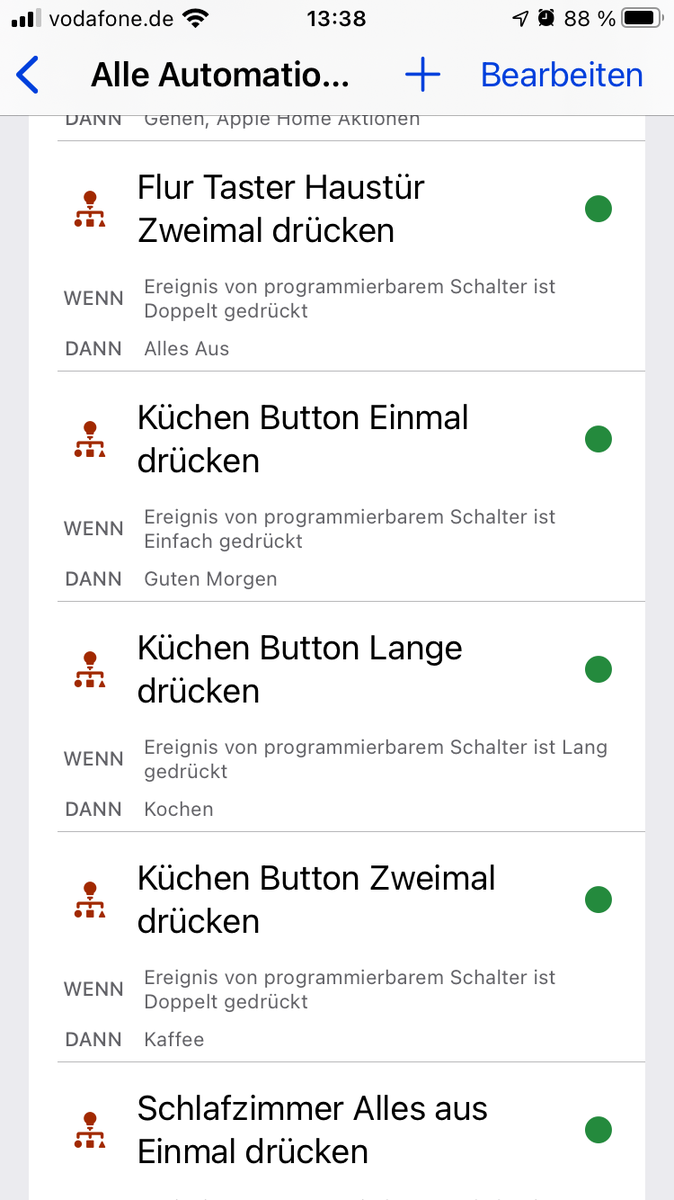Toggle the green dot for Schlafzimmer Alles aus
The width and height of the screenshot is (674, 1200).
tap(598, 1130)
